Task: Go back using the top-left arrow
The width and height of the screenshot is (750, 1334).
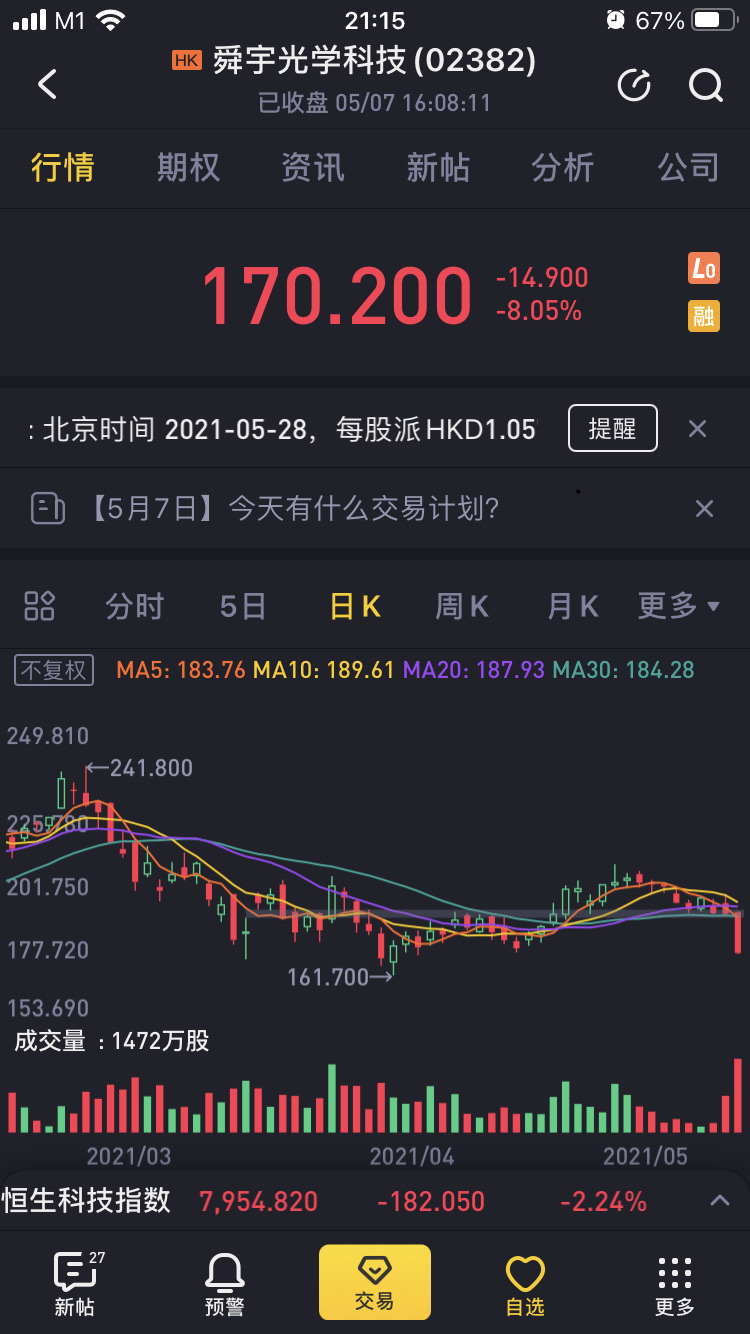Action: pos(47,85)
